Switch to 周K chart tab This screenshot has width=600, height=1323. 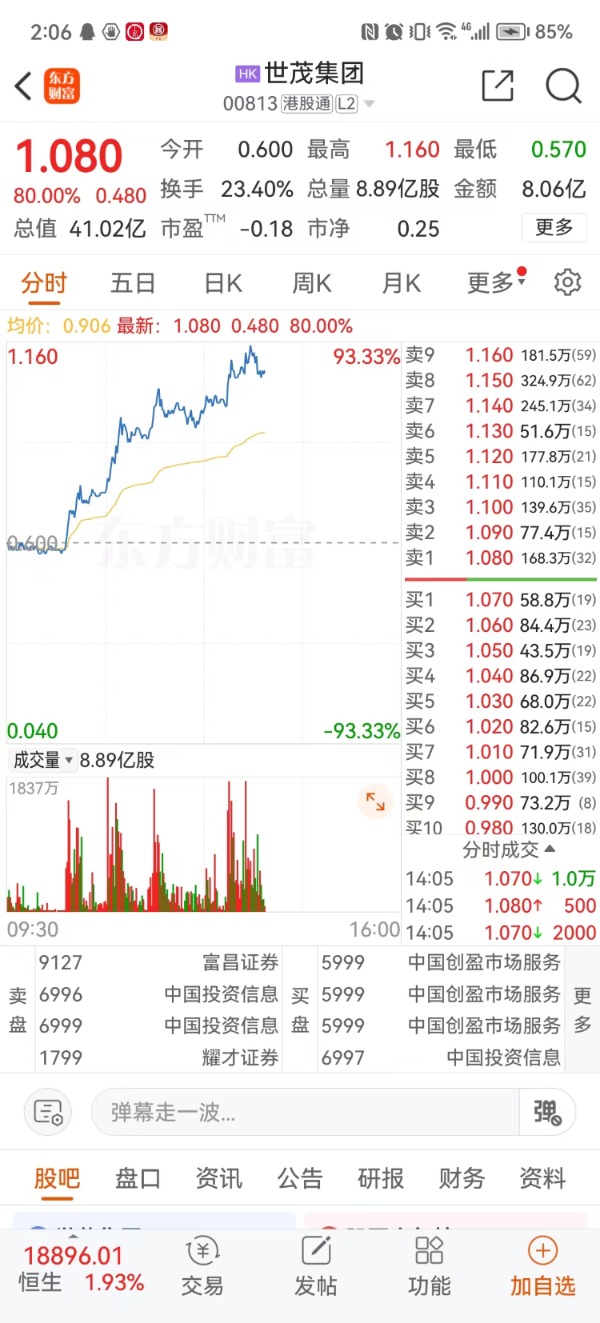point(311,283)
